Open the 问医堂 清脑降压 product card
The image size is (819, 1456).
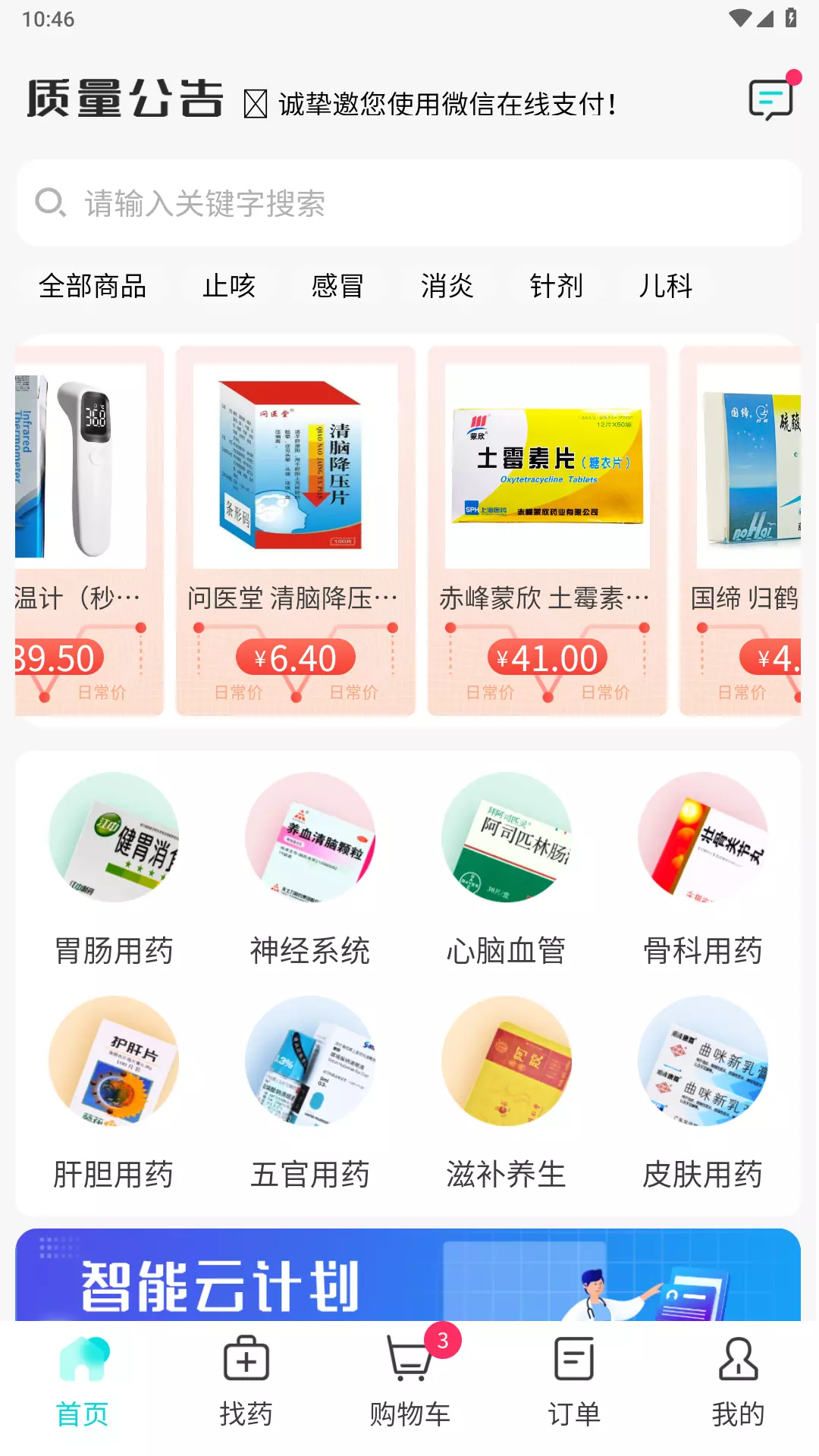coord(296,531)
